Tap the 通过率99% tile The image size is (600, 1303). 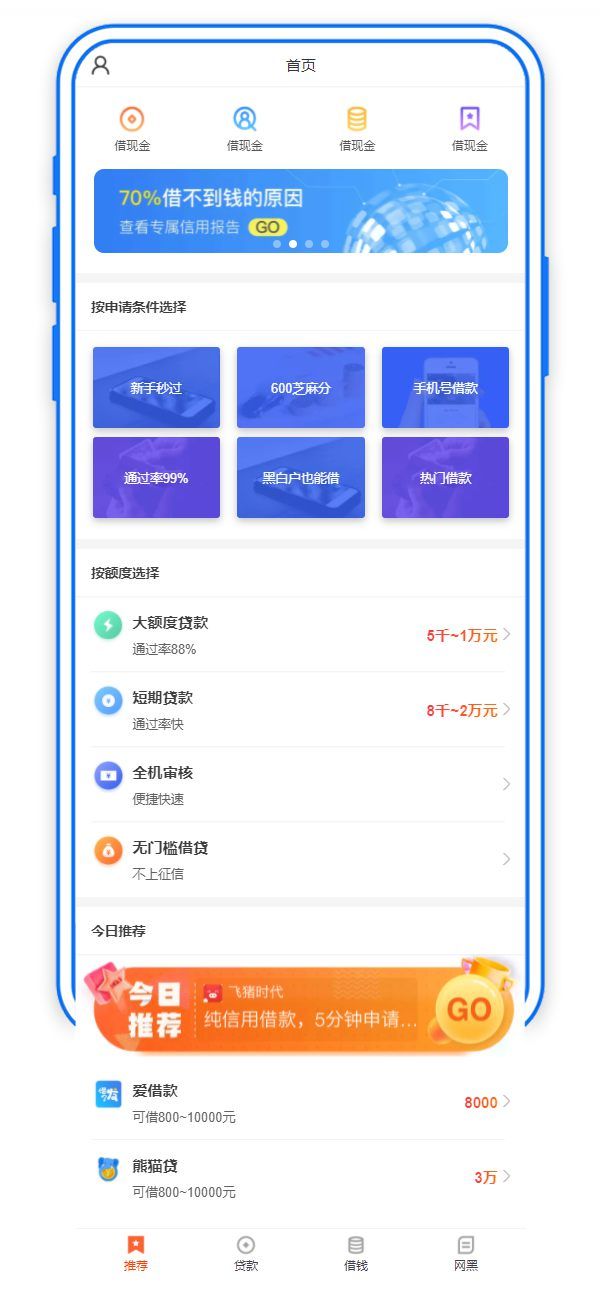[156, 478]
